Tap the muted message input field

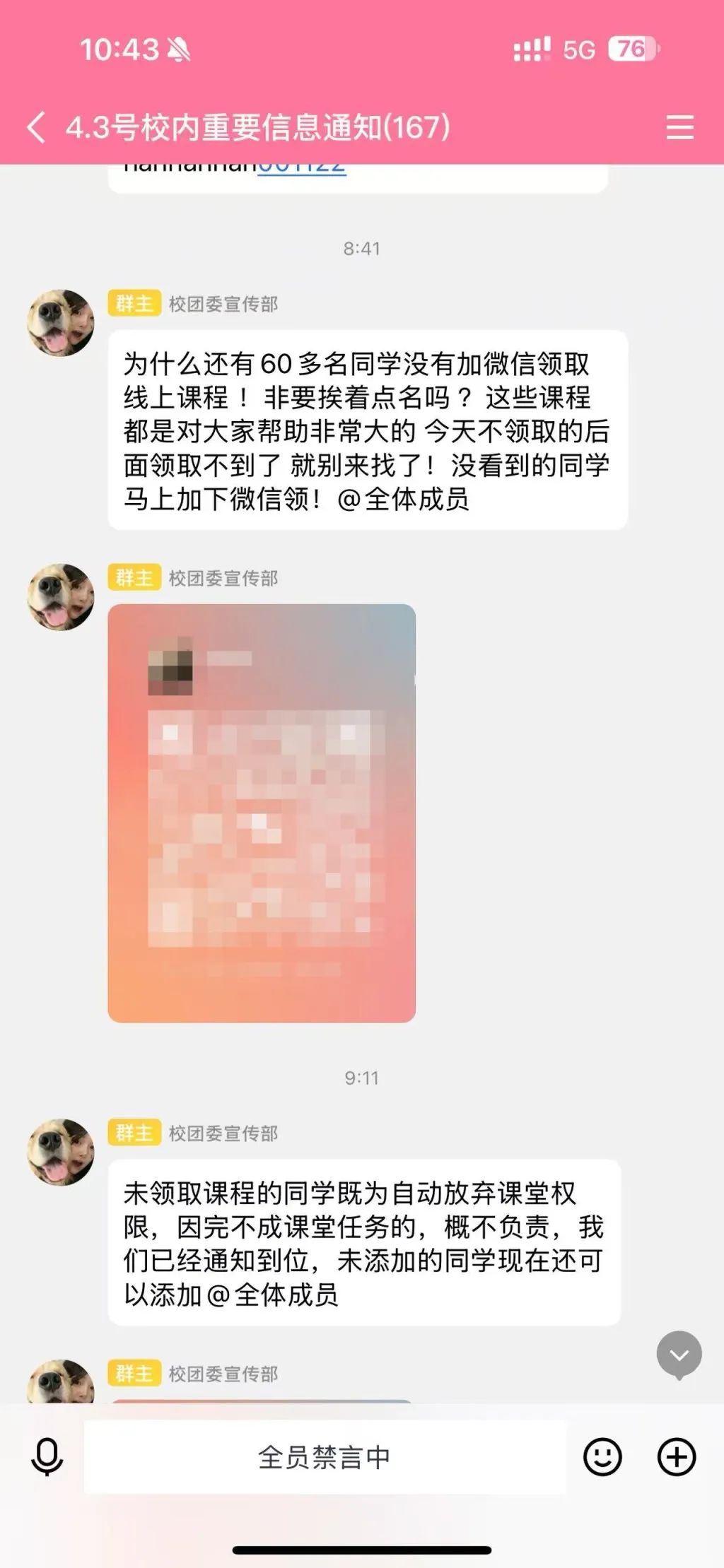click(325, 1457)
